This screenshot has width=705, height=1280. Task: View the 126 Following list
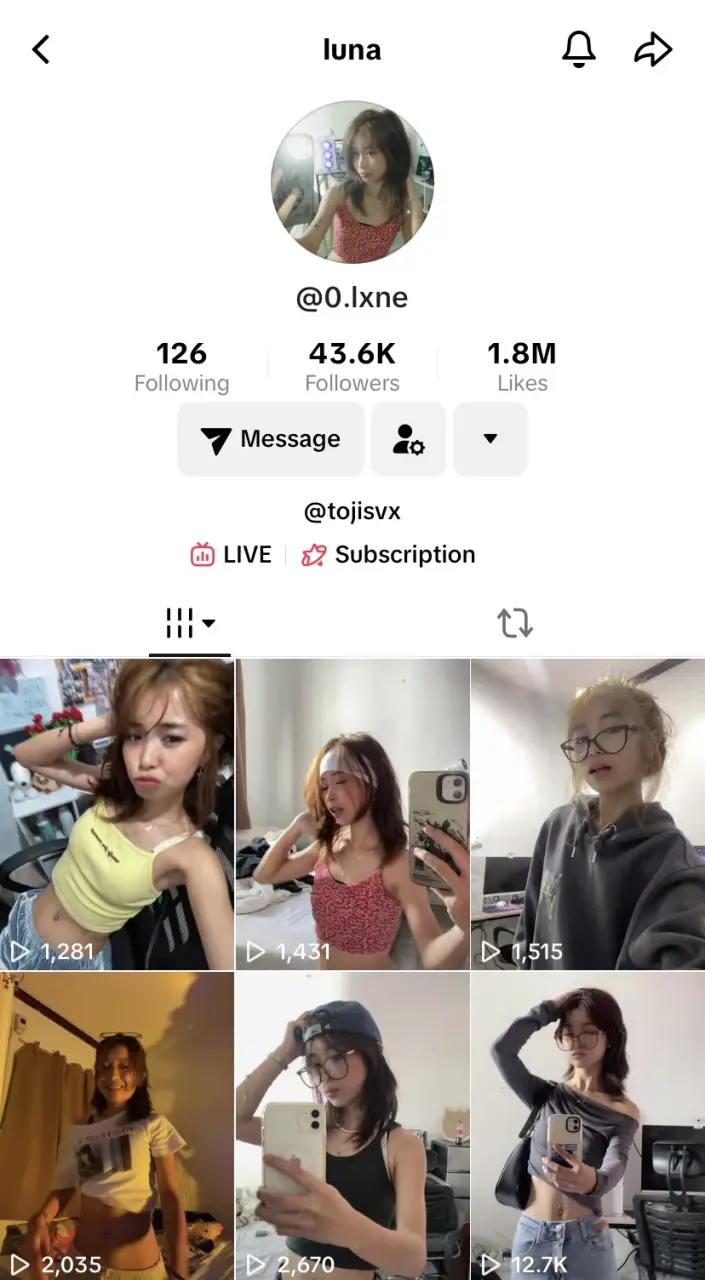[x=182, y=367]
